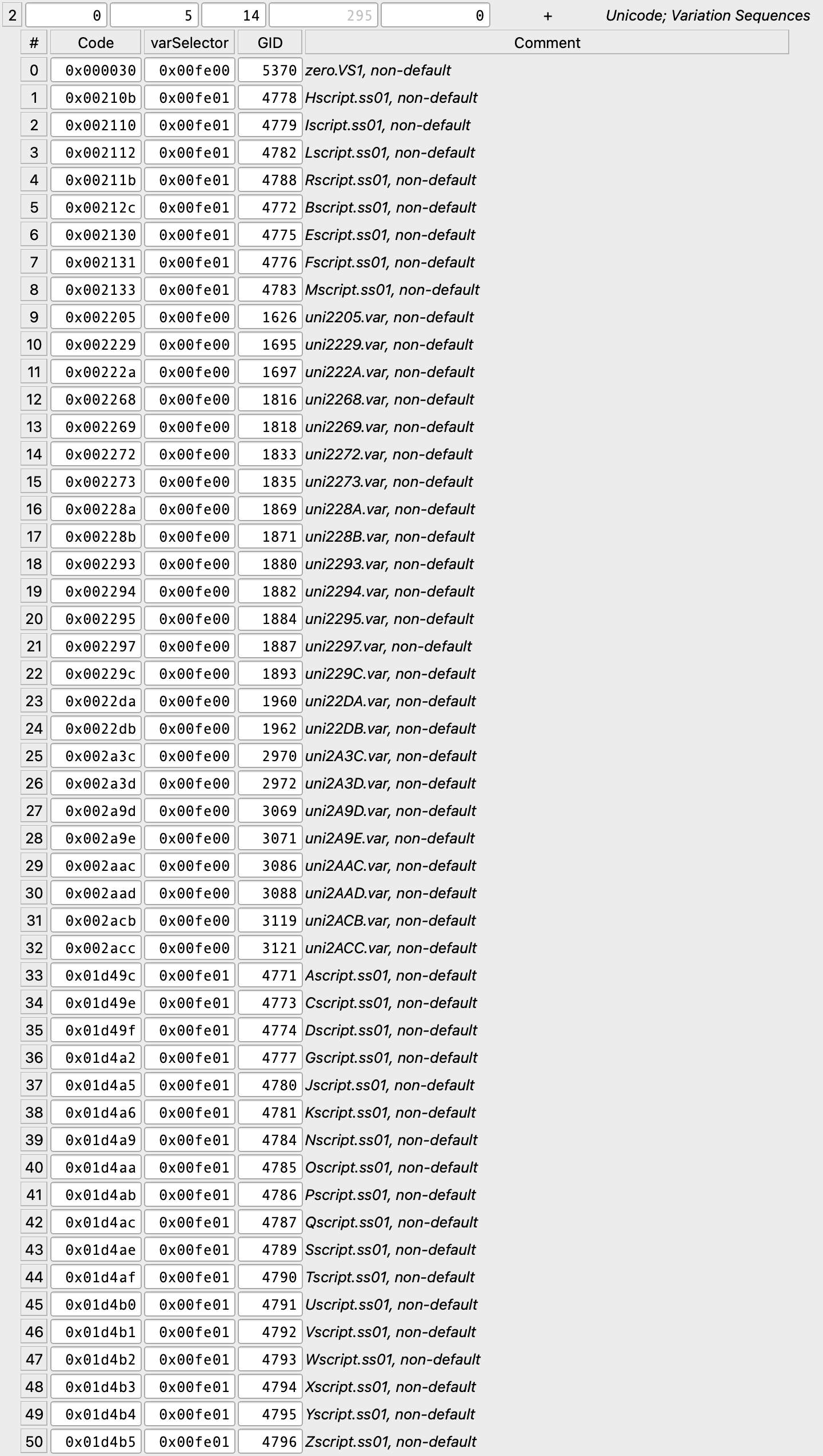This screenshot has height=1456, width=823.
Task: Tap the GID column header
Action: pyautogui.click(x=270, y=43)
